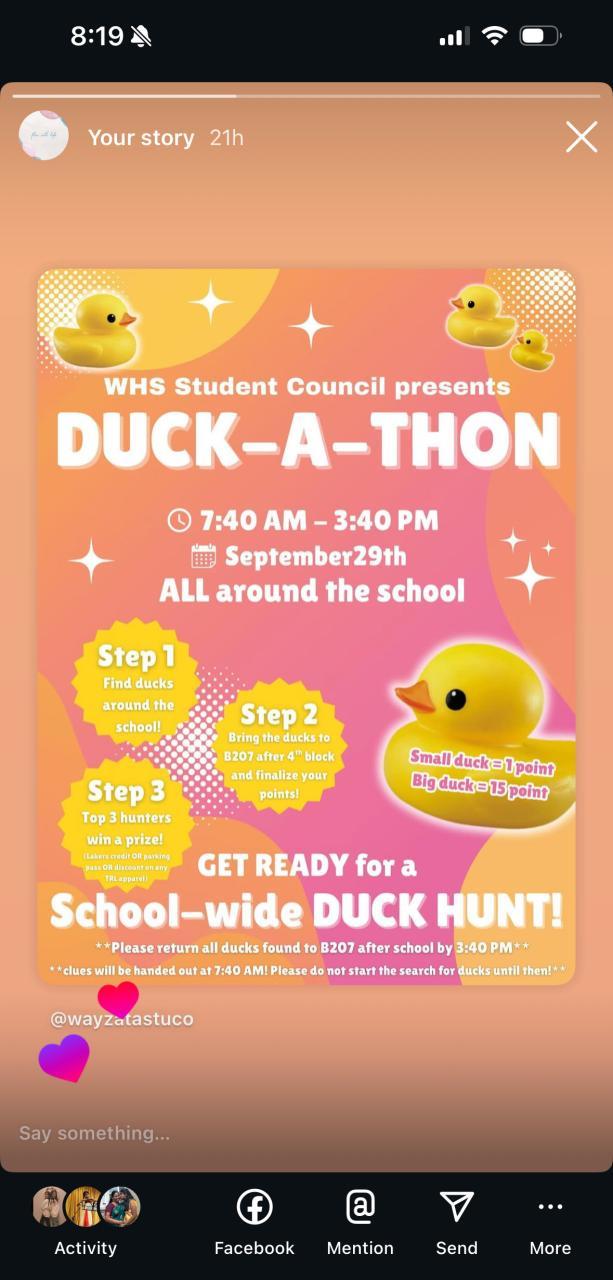Open your profile picture in story header
The image size is (613, 1280).
point(44,136)
